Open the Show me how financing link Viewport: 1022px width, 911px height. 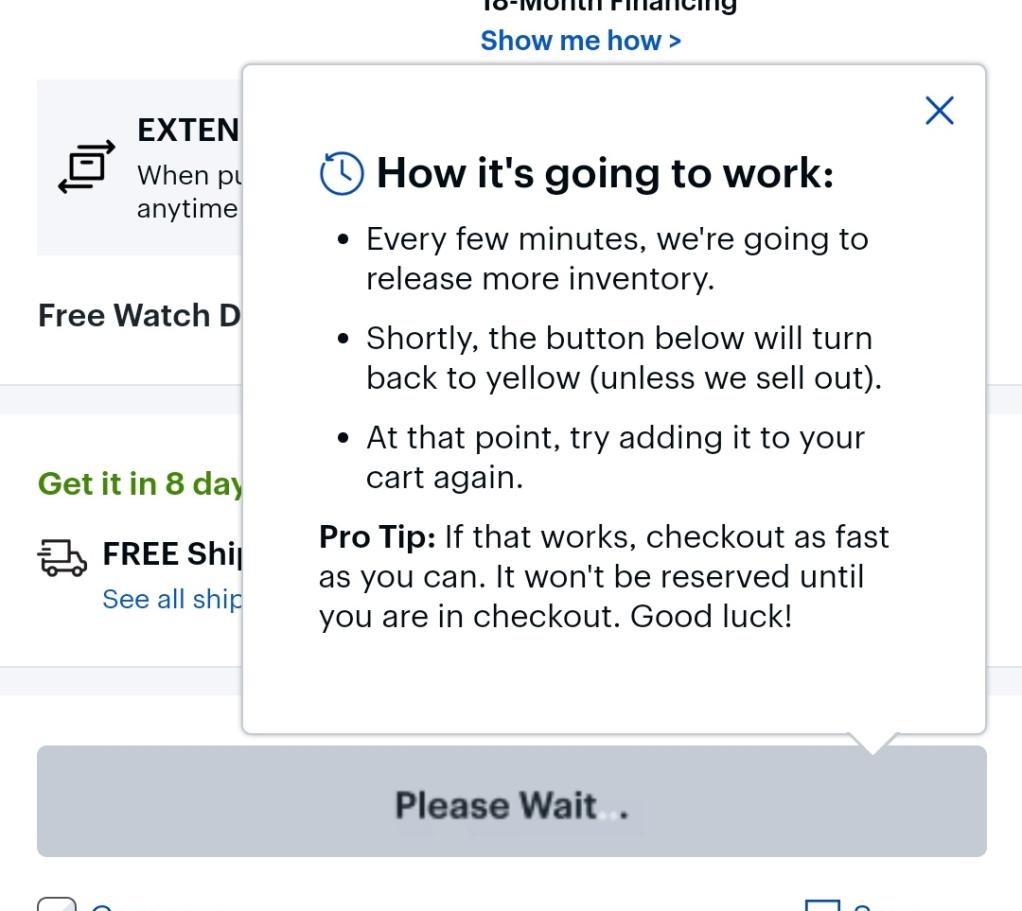[x=580, y=41]
